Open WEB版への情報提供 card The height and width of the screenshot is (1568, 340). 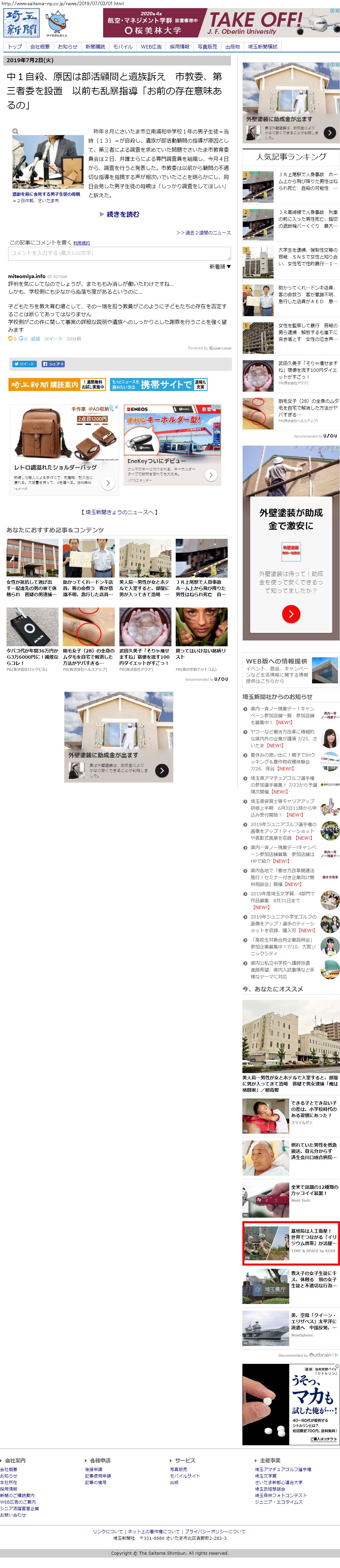pyautogui.click(x=291, y=670)
